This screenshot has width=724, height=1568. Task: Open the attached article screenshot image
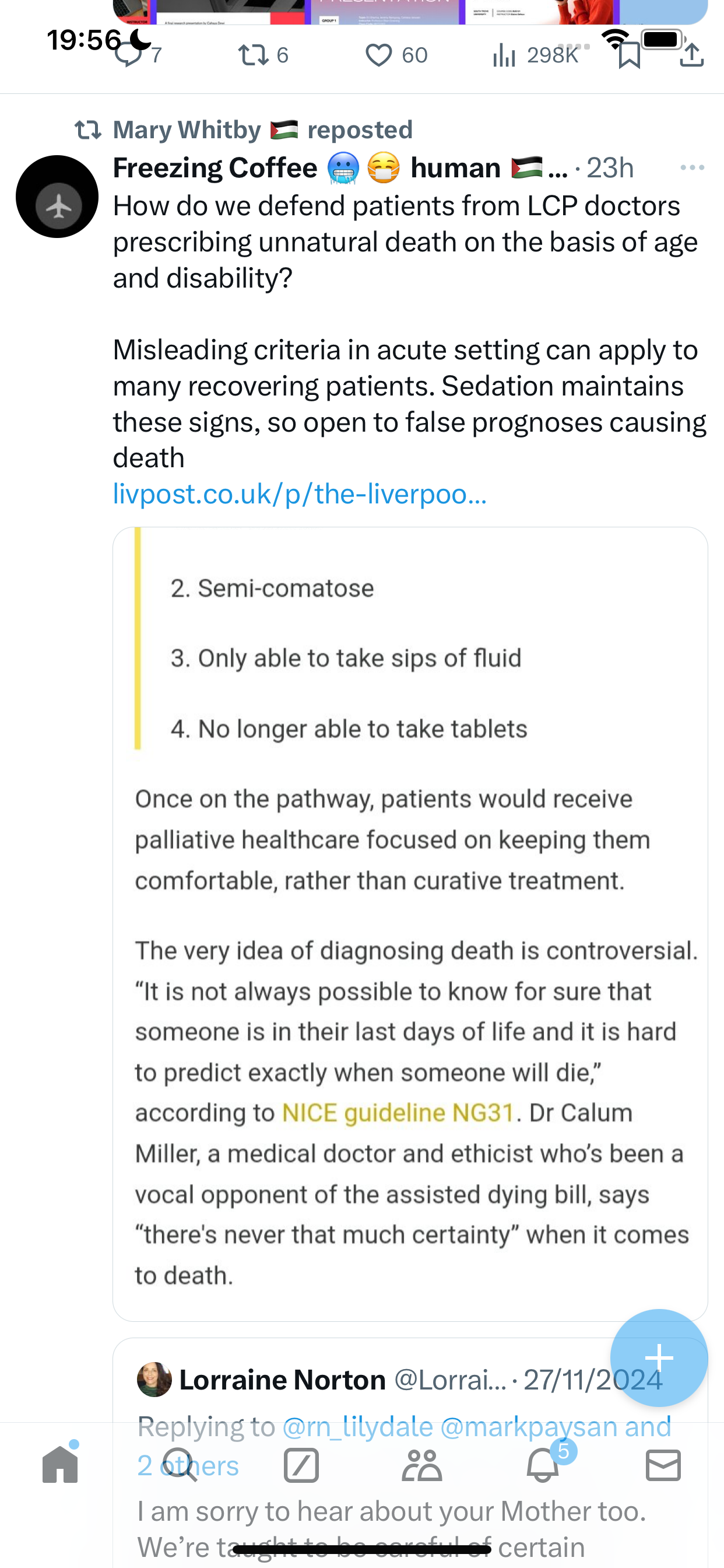410,923
